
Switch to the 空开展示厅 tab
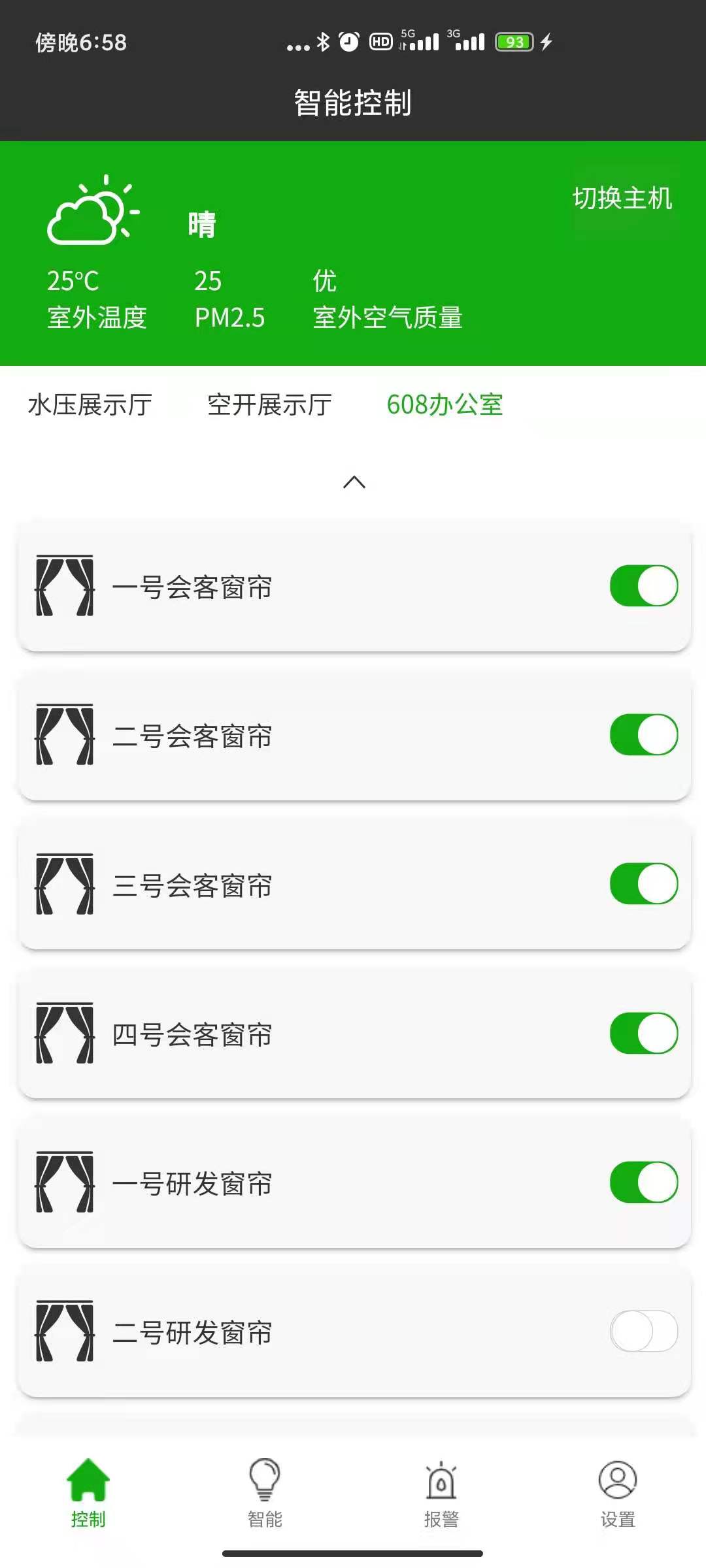point(269,405)
